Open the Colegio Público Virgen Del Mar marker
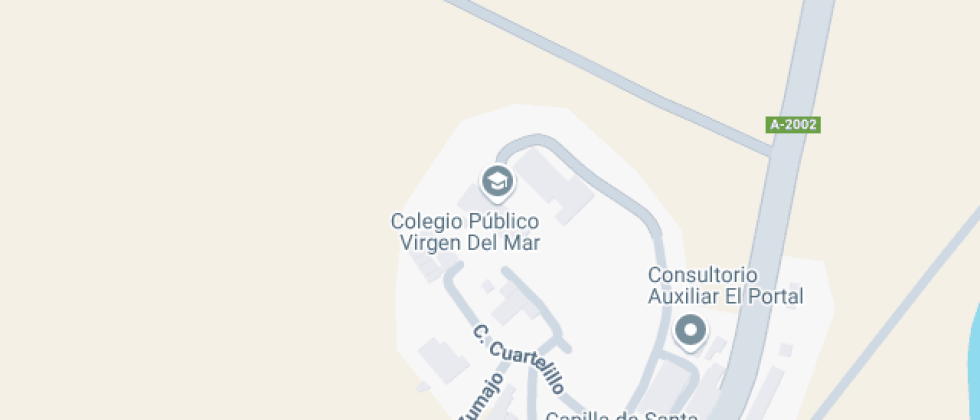The height and width of the screenshot is (420, 980). (x=497, y=182)
